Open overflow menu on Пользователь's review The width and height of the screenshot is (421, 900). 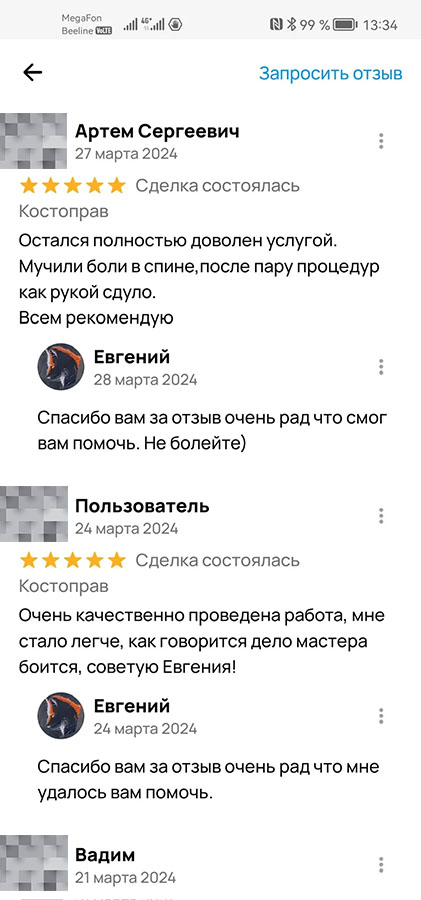click(x=381, y=516)
